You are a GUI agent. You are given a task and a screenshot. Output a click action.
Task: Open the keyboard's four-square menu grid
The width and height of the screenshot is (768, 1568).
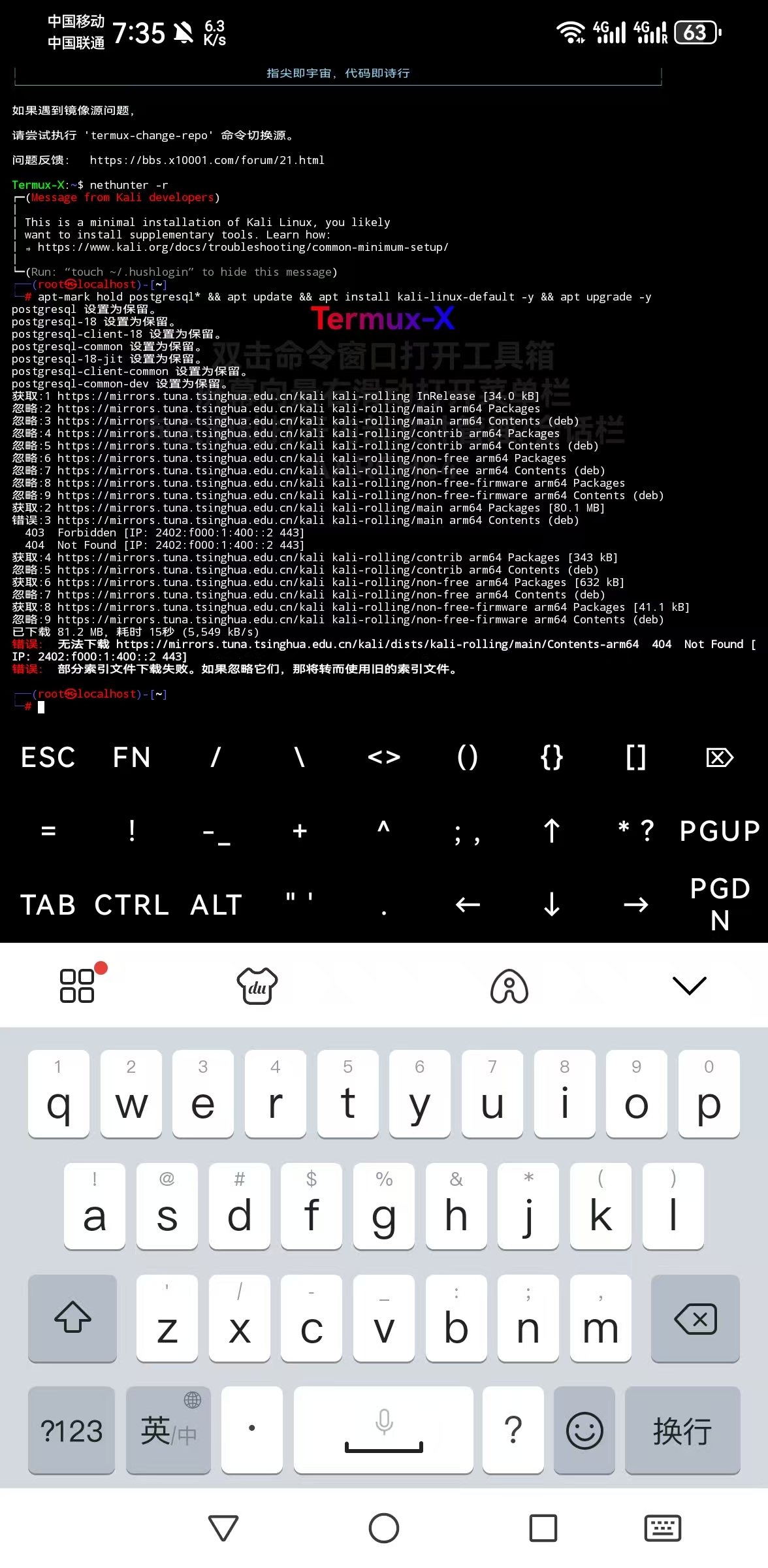[77, 985]
